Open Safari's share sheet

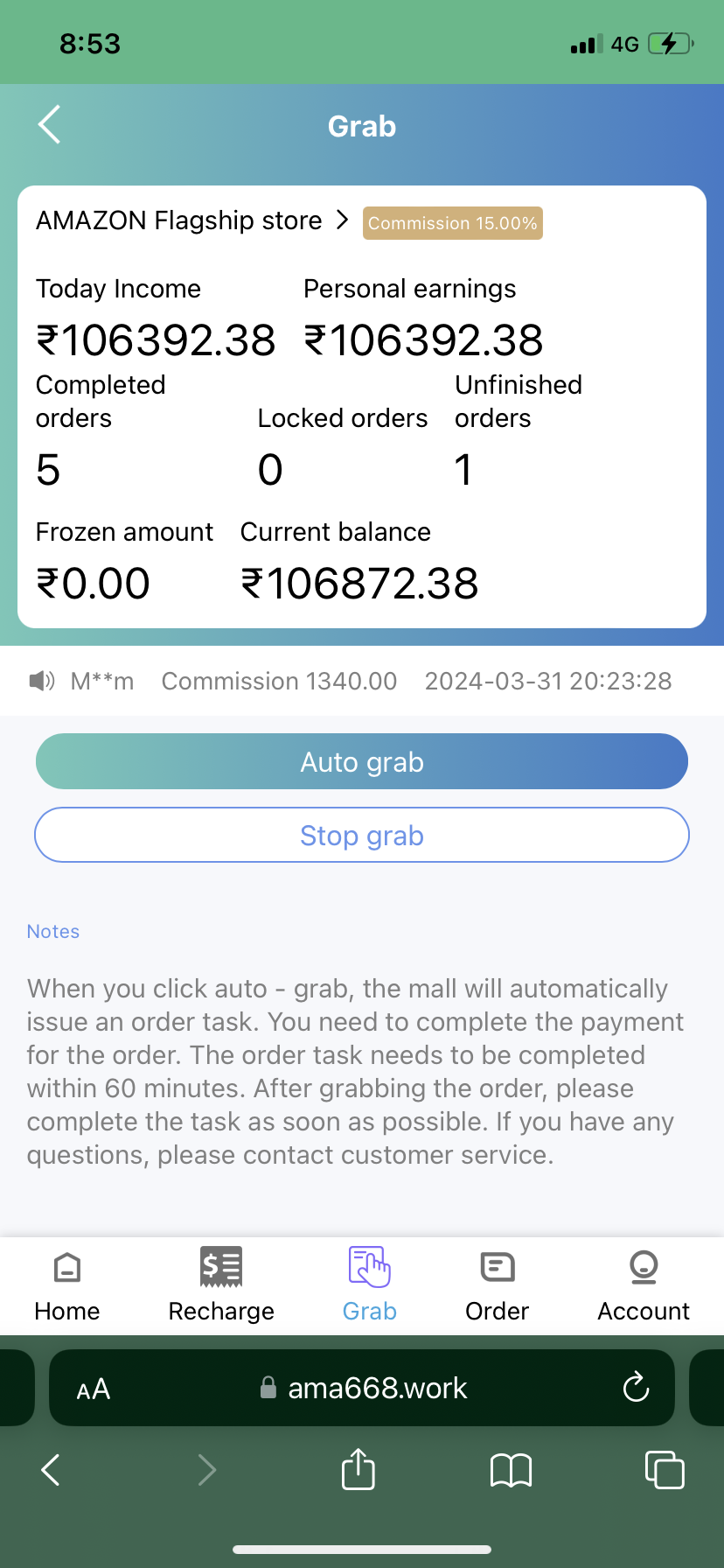(358, 1469)
